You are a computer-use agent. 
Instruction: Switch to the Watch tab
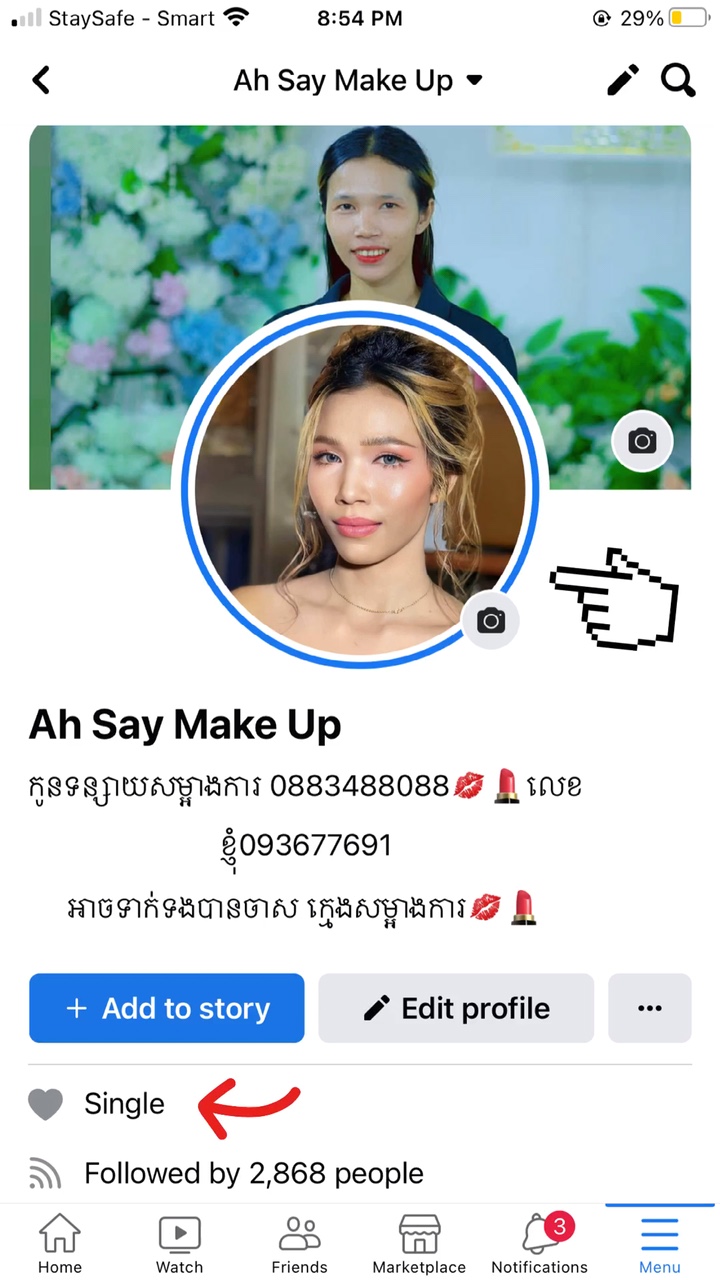(180, 1244)
